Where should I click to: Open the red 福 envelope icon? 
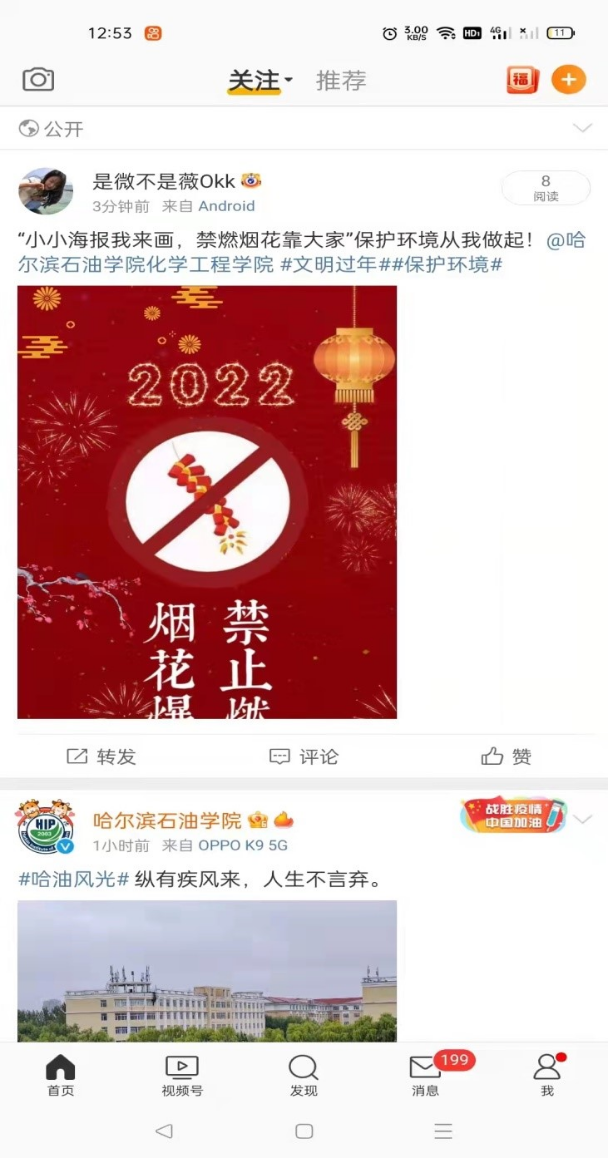(522, 80)
